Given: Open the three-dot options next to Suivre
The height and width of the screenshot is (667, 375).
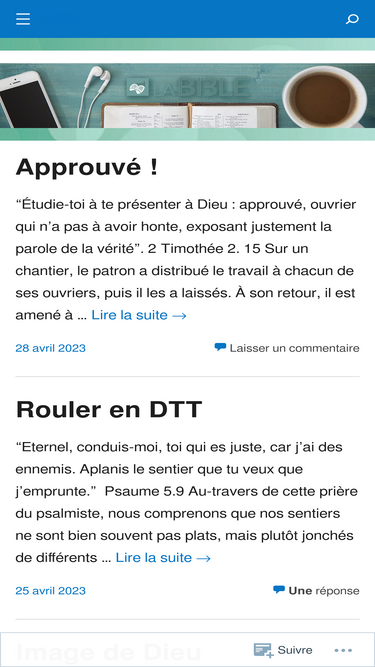Looking at the screenshot, I should point(343,650).
